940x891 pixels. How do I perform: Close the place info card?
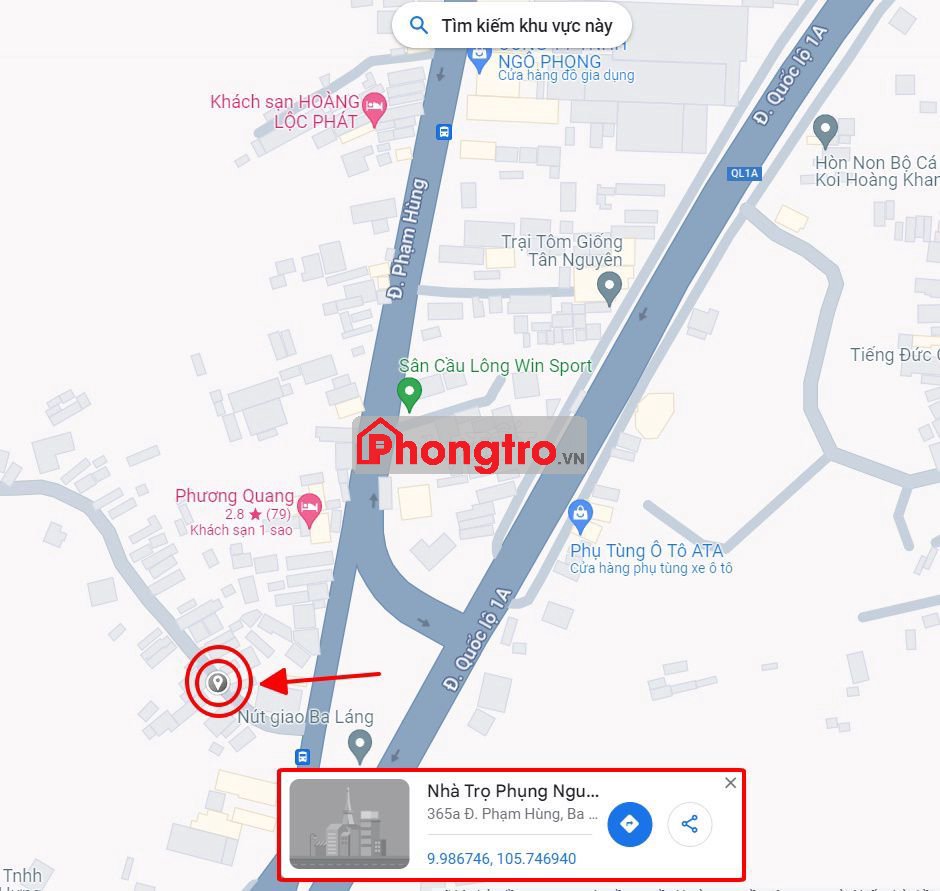tap(730, 783)
